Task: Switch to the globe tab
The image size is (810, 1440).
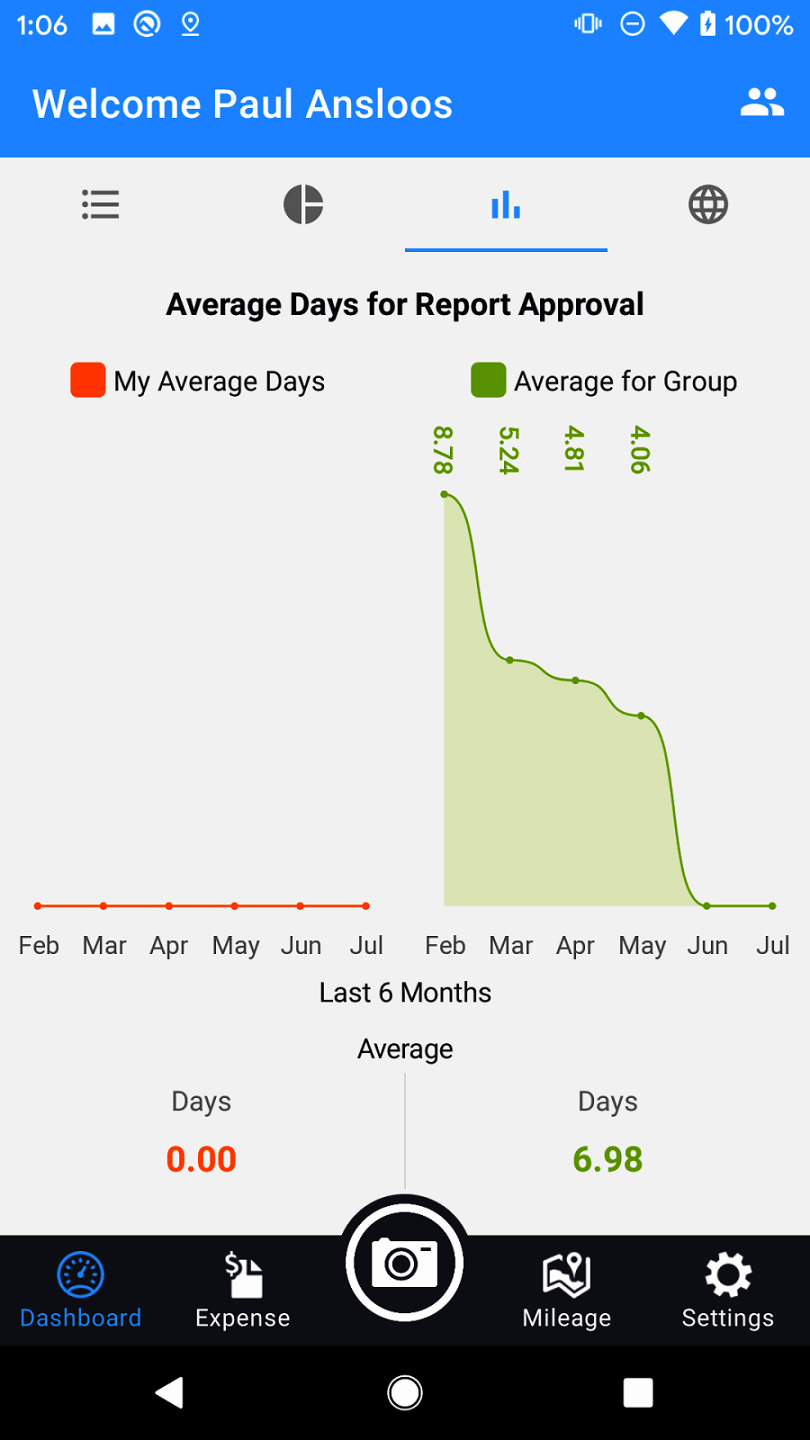Action: 708,205
